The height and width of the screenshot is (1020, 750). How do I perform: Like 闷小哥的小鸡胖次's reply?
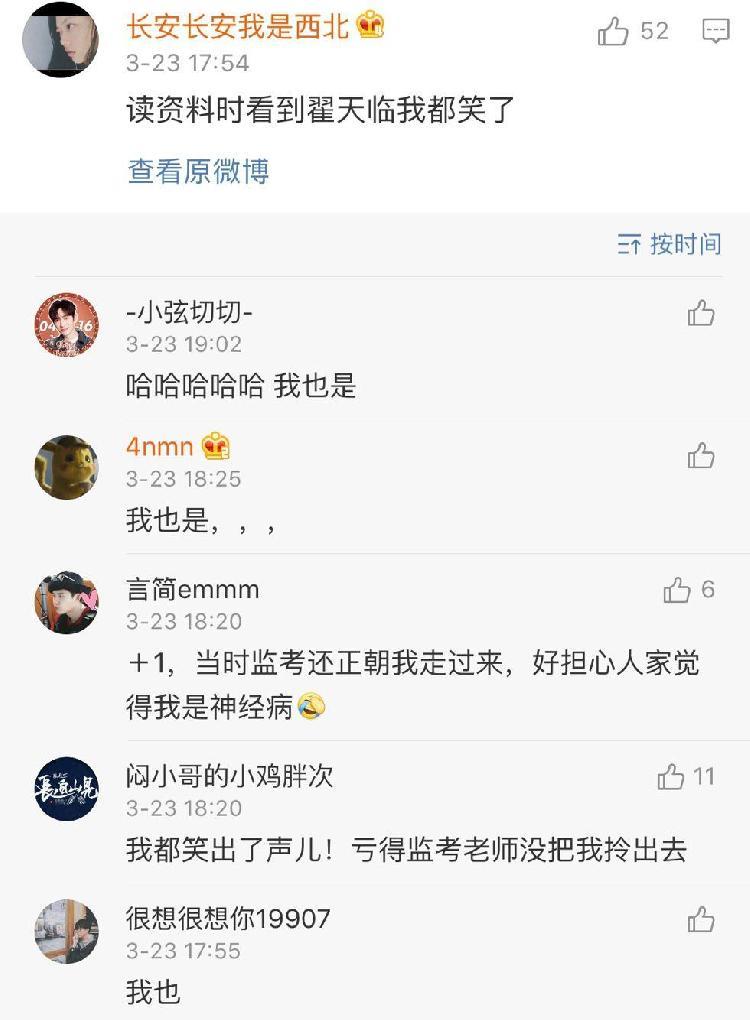(671, 777)
